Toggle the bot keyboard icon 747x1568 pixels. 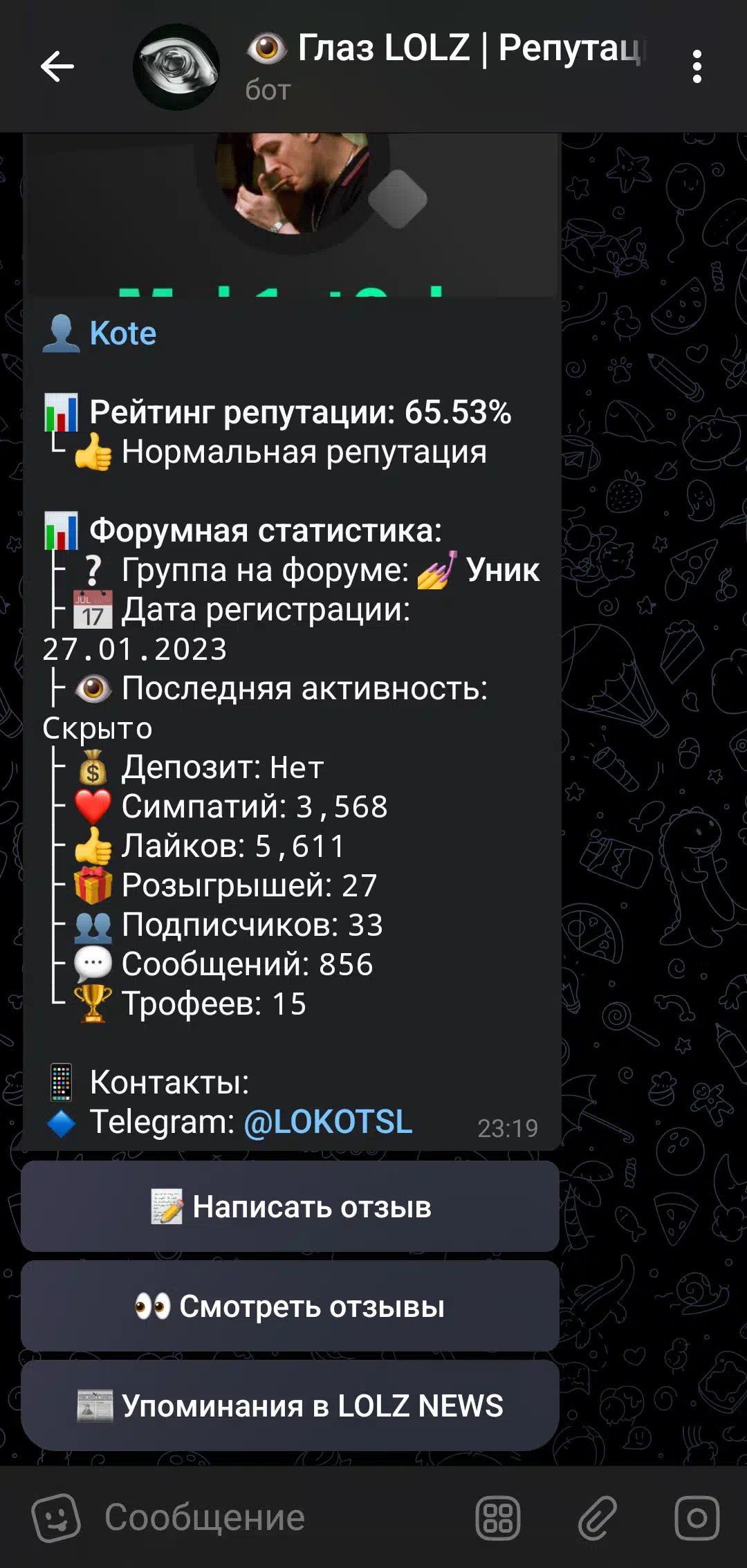pyautogui.click(x=498, y=1518)
